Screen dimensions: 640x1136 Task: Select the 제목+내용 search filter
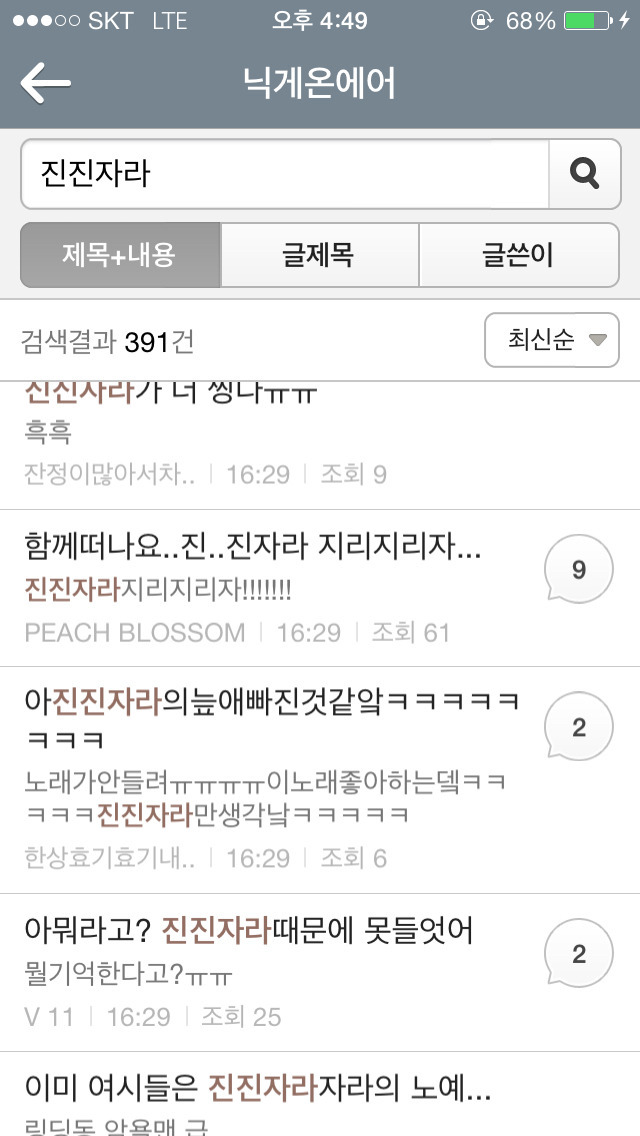pos(120,255)
